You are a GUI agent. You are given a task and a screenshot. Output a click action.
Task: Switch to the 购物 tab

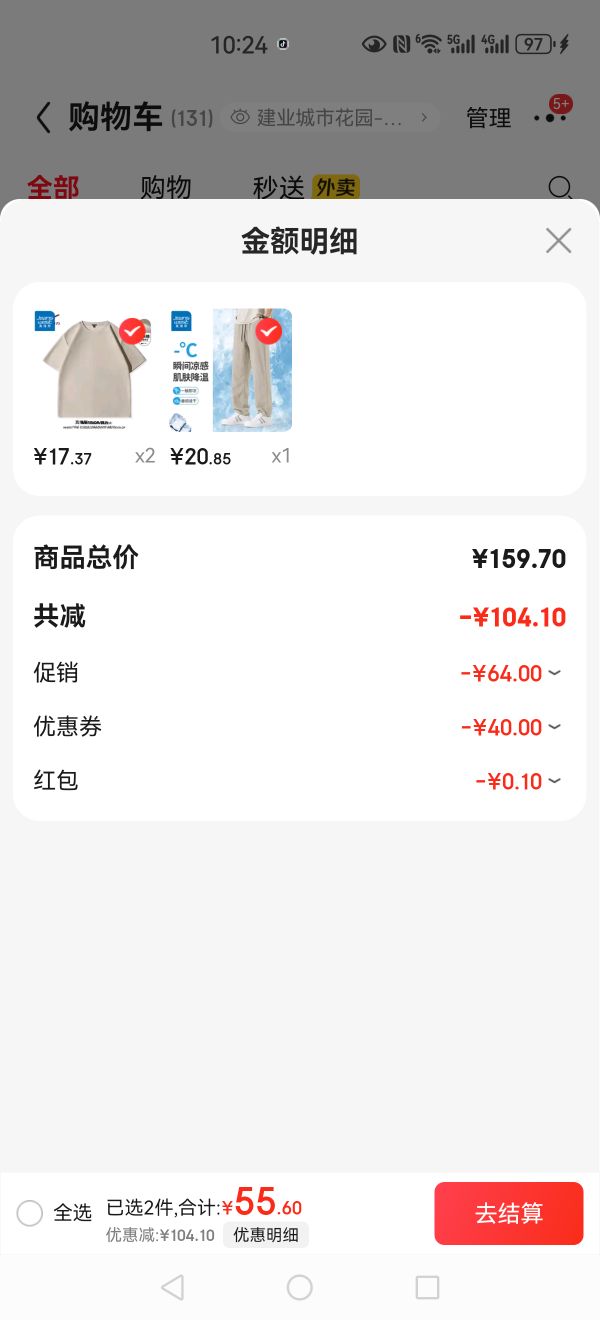pyautogui.click(x=165, y=188)
